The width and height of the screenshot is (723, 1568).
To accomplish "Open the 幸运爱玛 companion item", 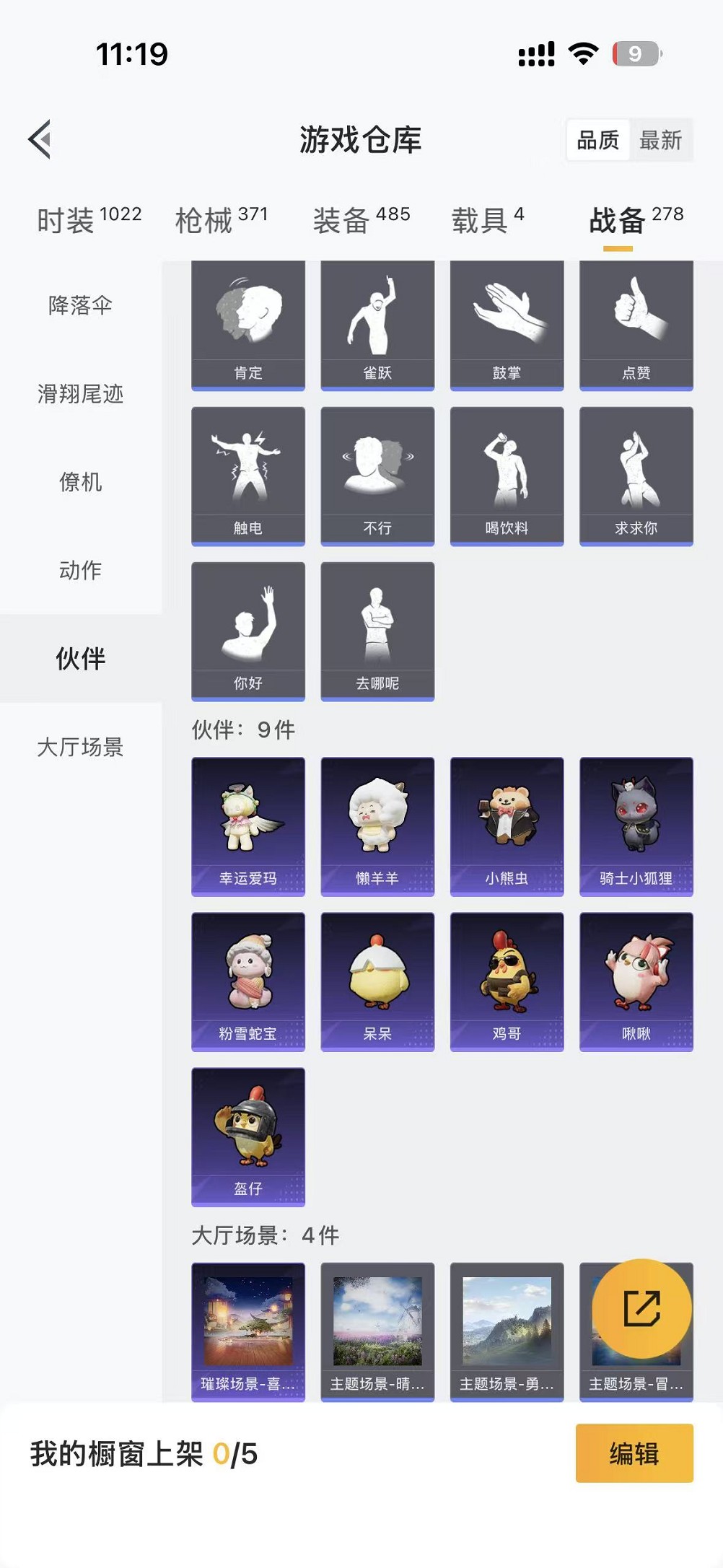I will point(248,826).
